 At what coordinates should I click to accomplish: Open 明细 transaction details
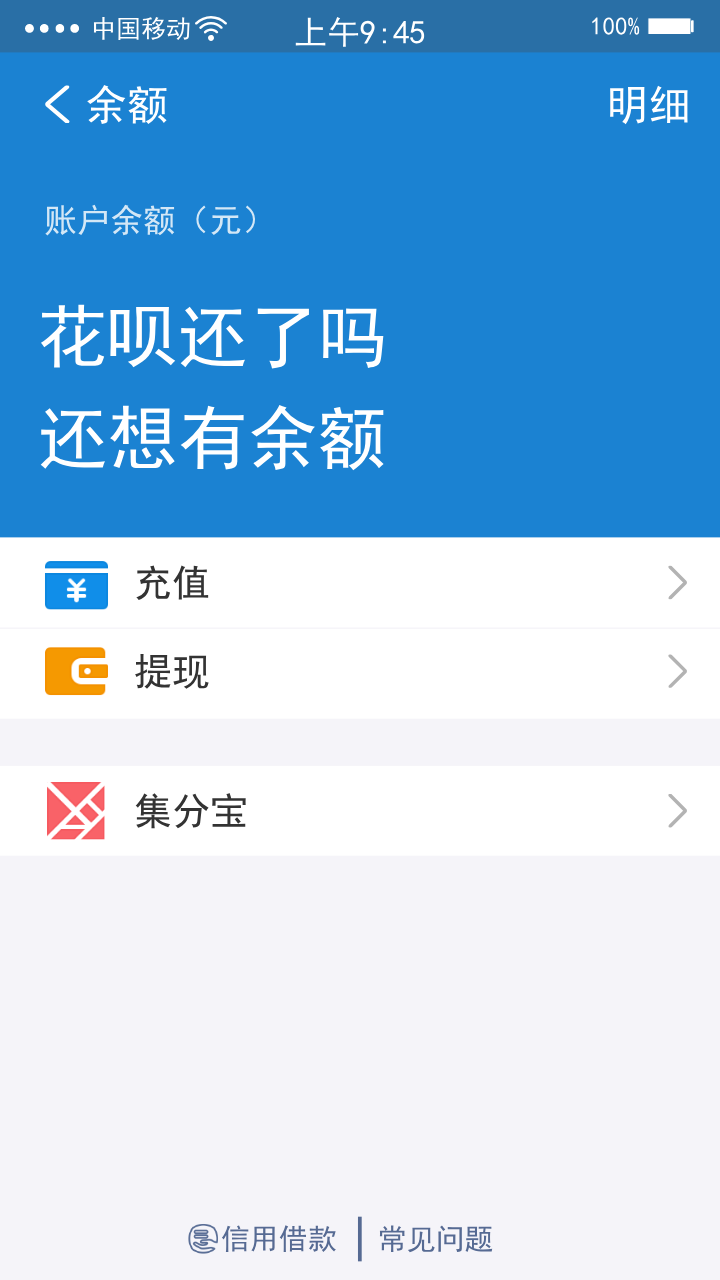click(649, 105)
